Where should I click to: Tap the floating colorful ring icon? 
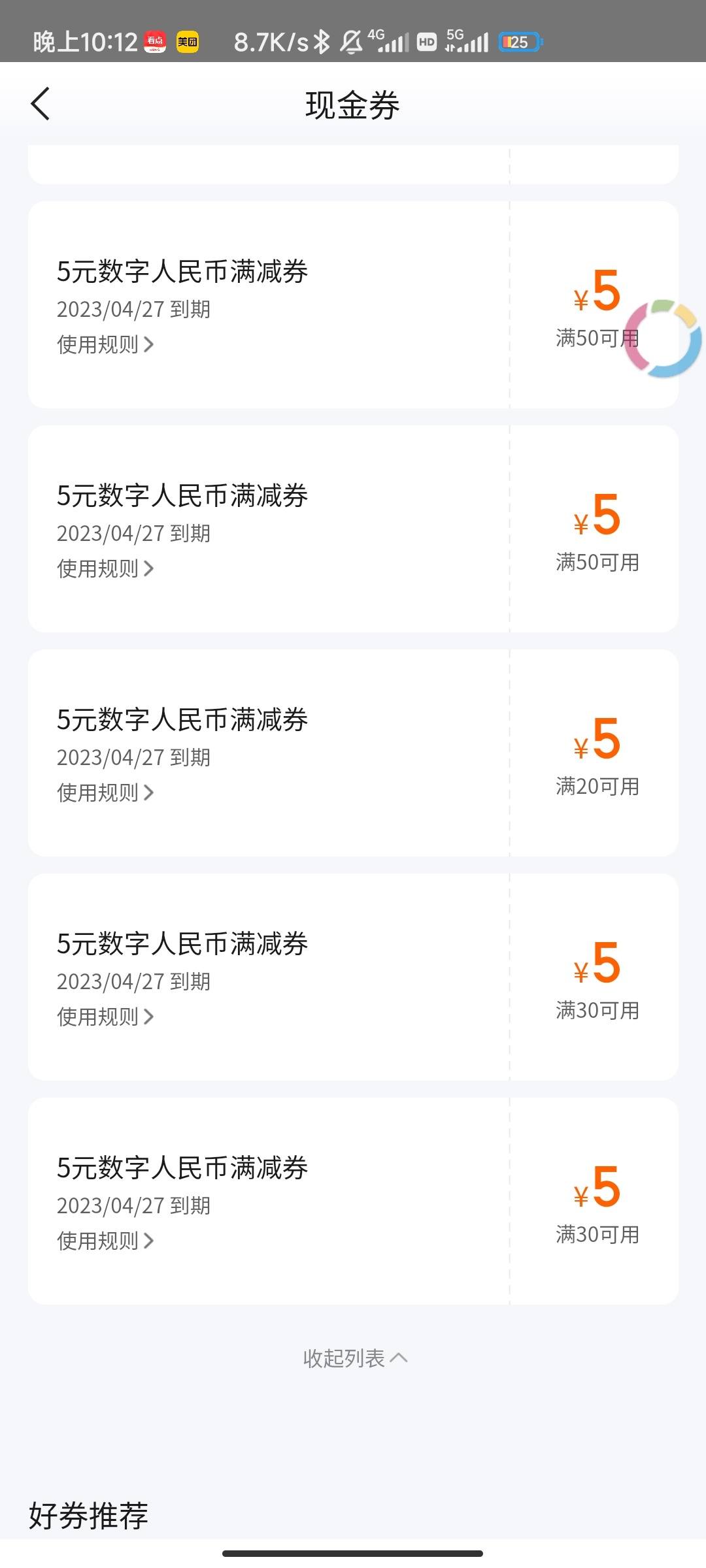[x=663, y=338]
